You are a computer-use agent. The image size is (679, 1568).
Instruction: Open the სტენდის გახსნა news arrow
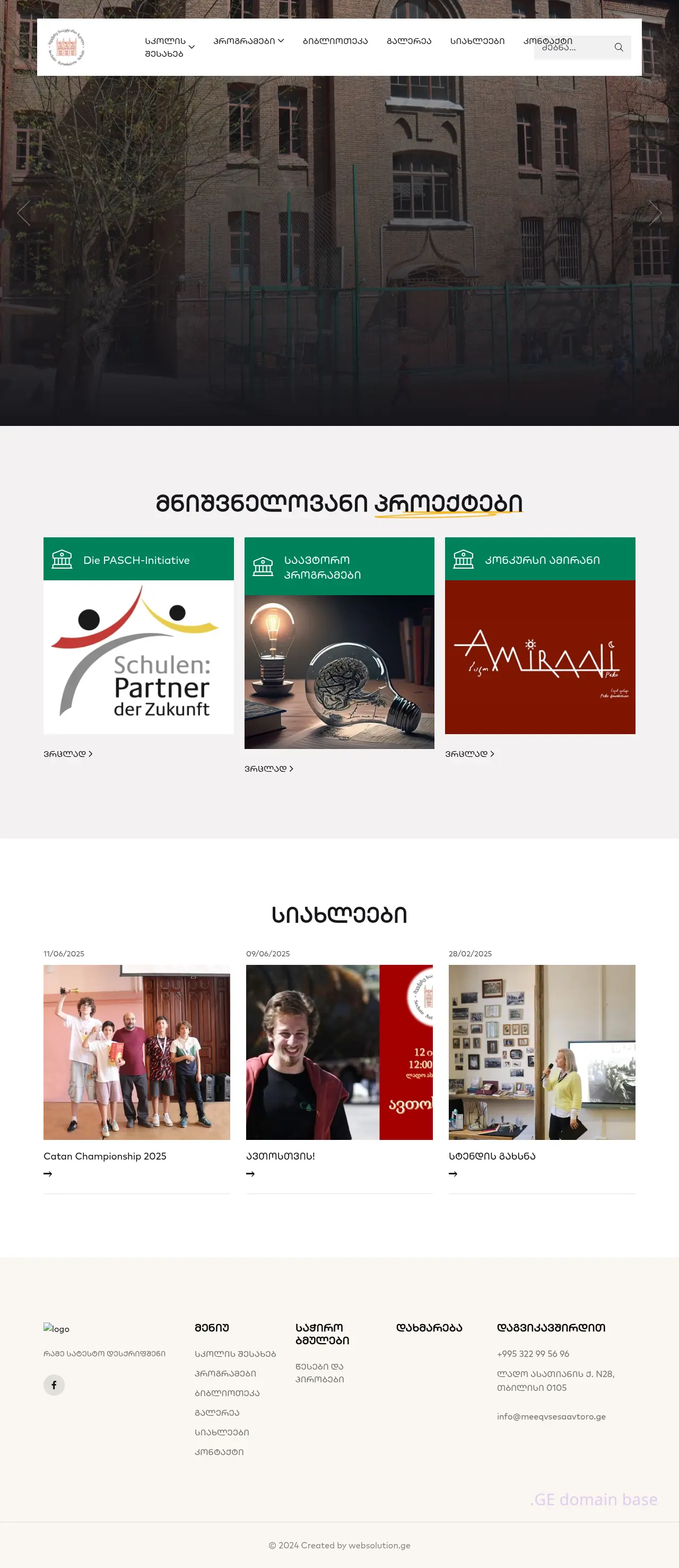click(453, 1173)
